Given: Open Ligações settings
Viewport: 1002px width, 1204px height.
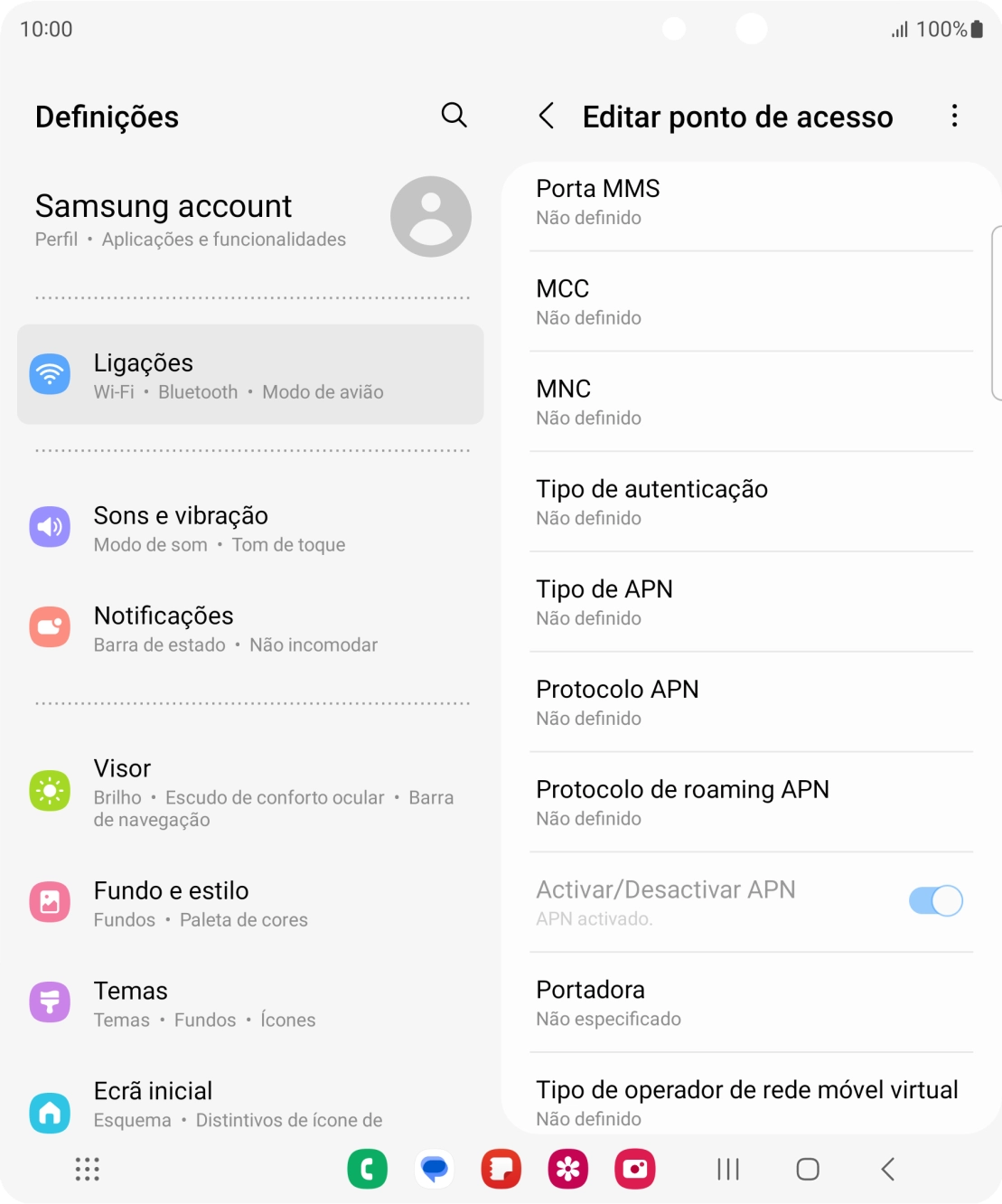Looking at the screenshot, I should (250, 375).
